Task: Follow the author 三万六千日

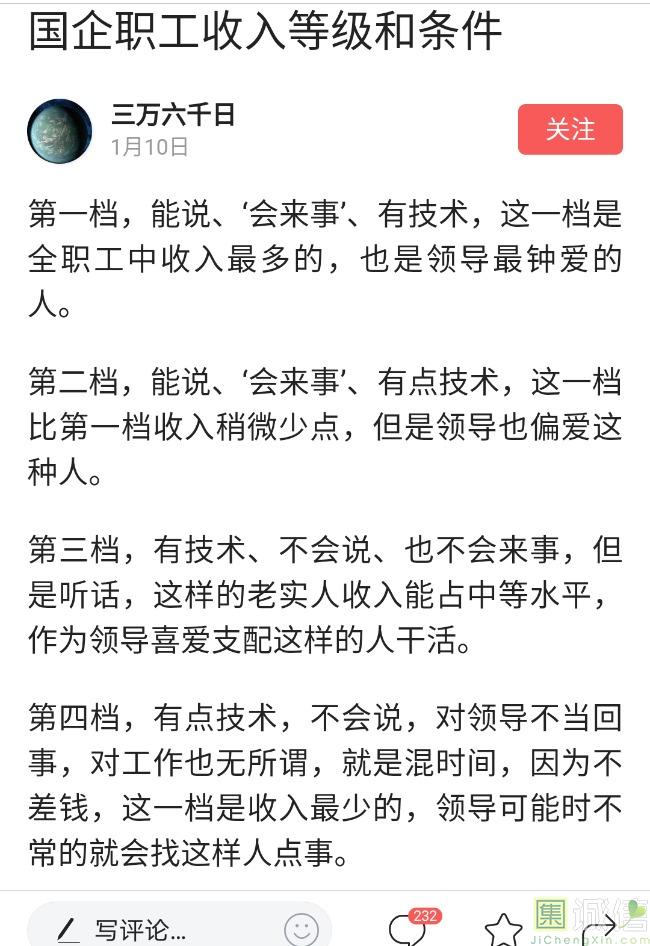Action: coord(570,130)
